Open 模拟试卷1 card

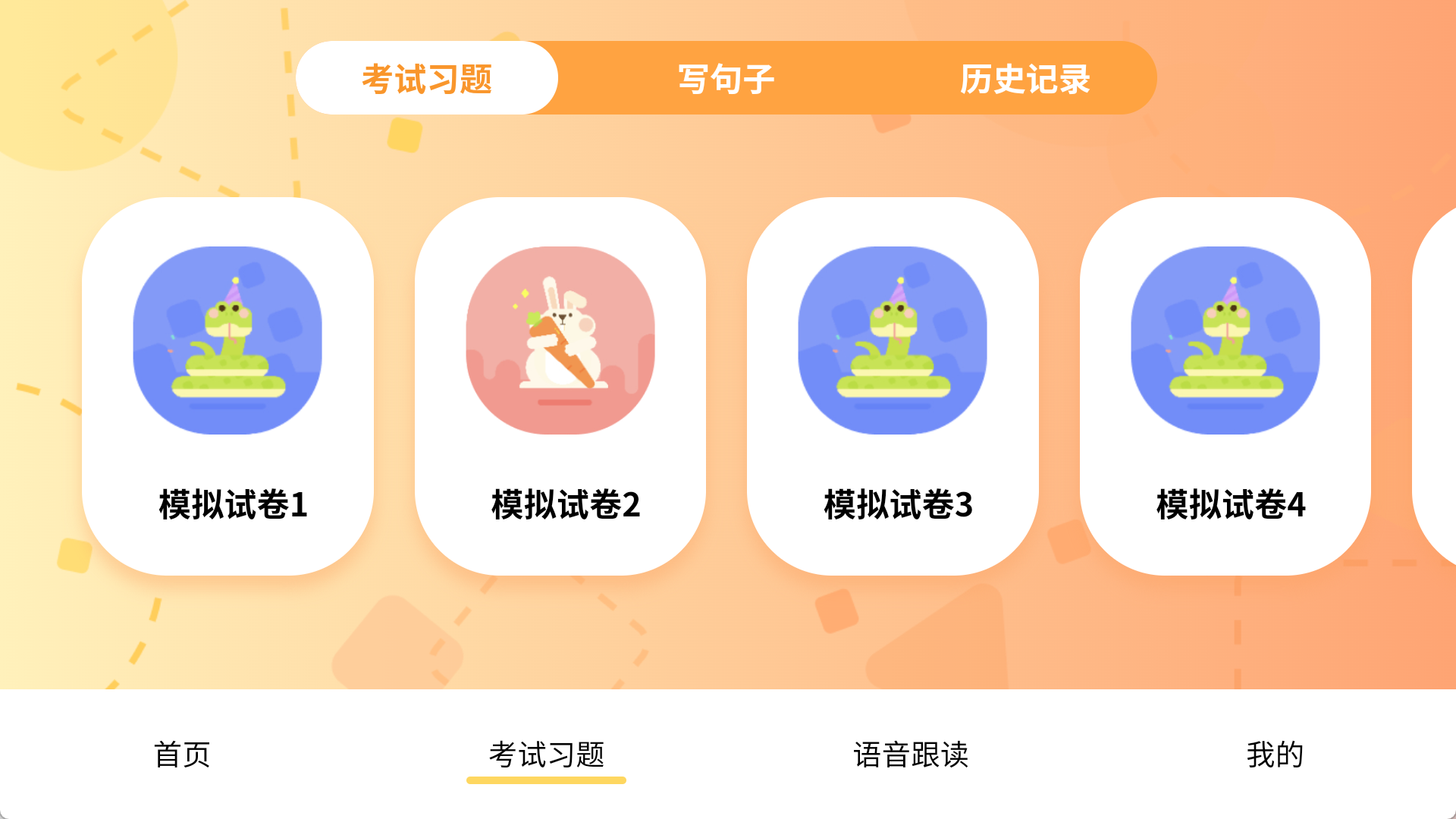point(227,385)
